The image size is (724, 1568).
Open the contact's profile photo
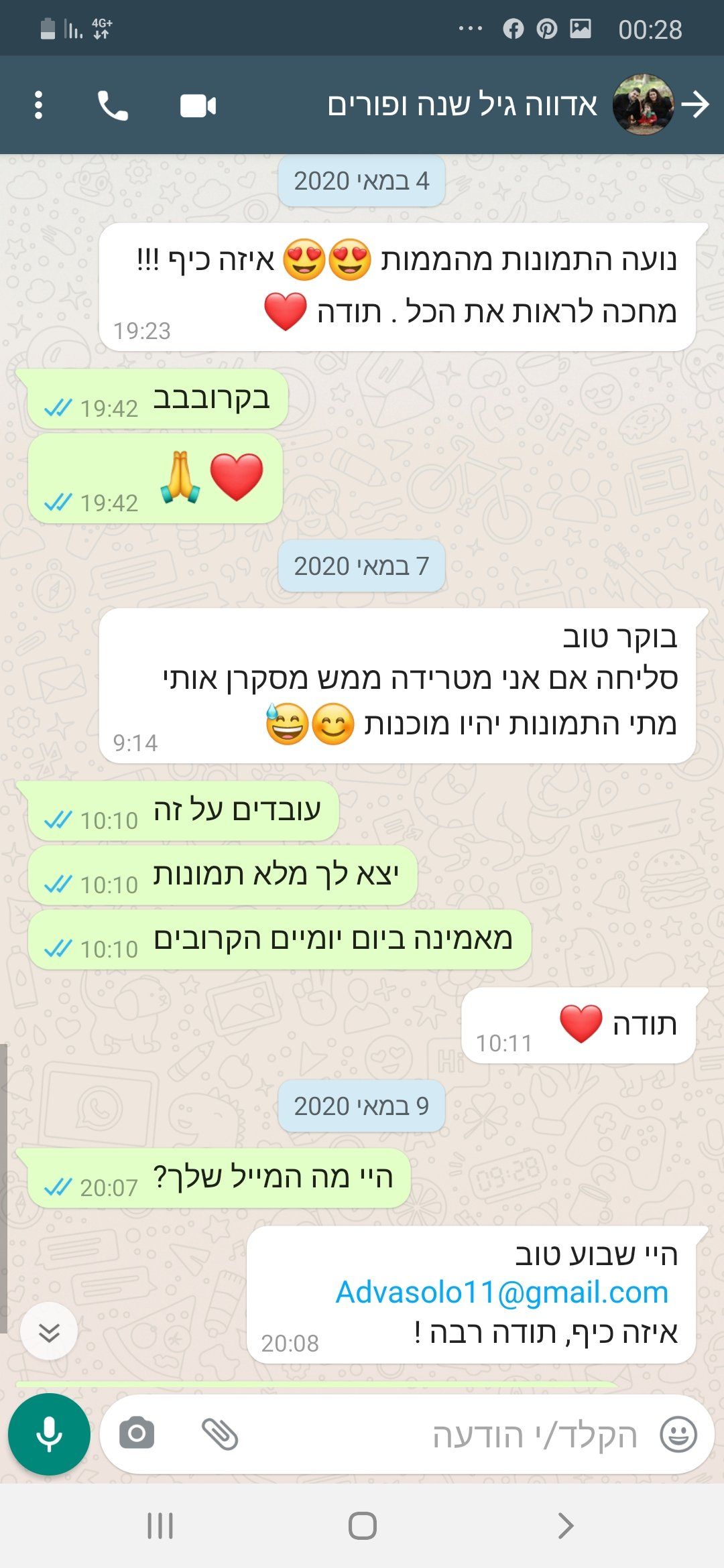tap(644, 105)
